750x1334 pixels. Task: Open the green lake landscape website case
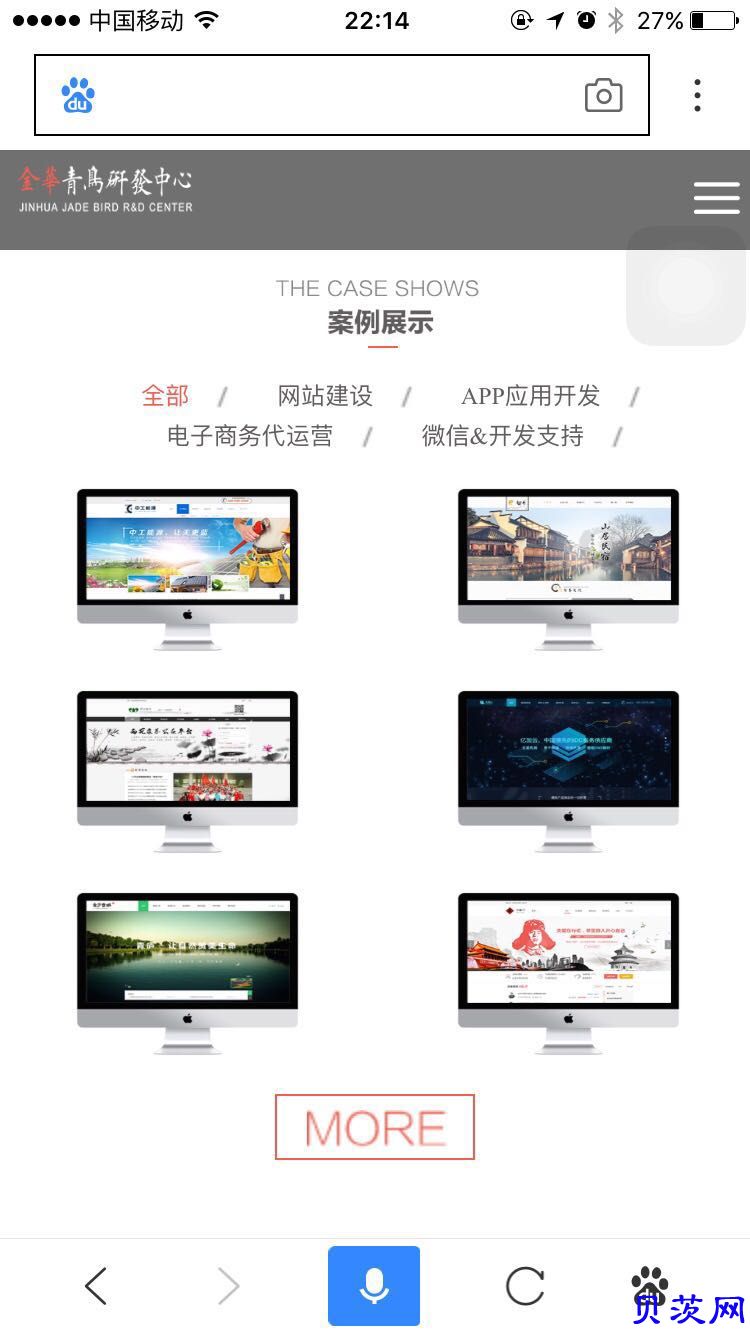point(187,973)
